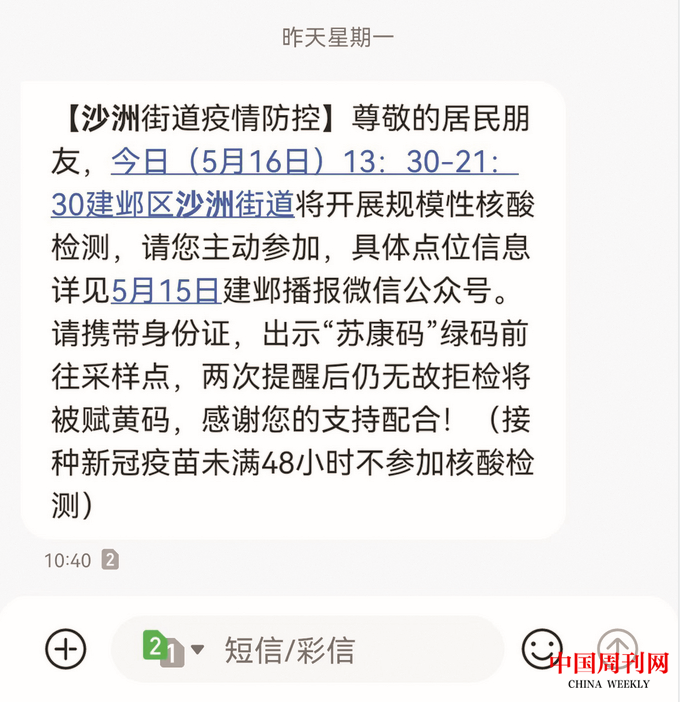Switch SIM card for sending
Image resolution: width=680 pixels, height=702 pixels.
coord(172,649)
